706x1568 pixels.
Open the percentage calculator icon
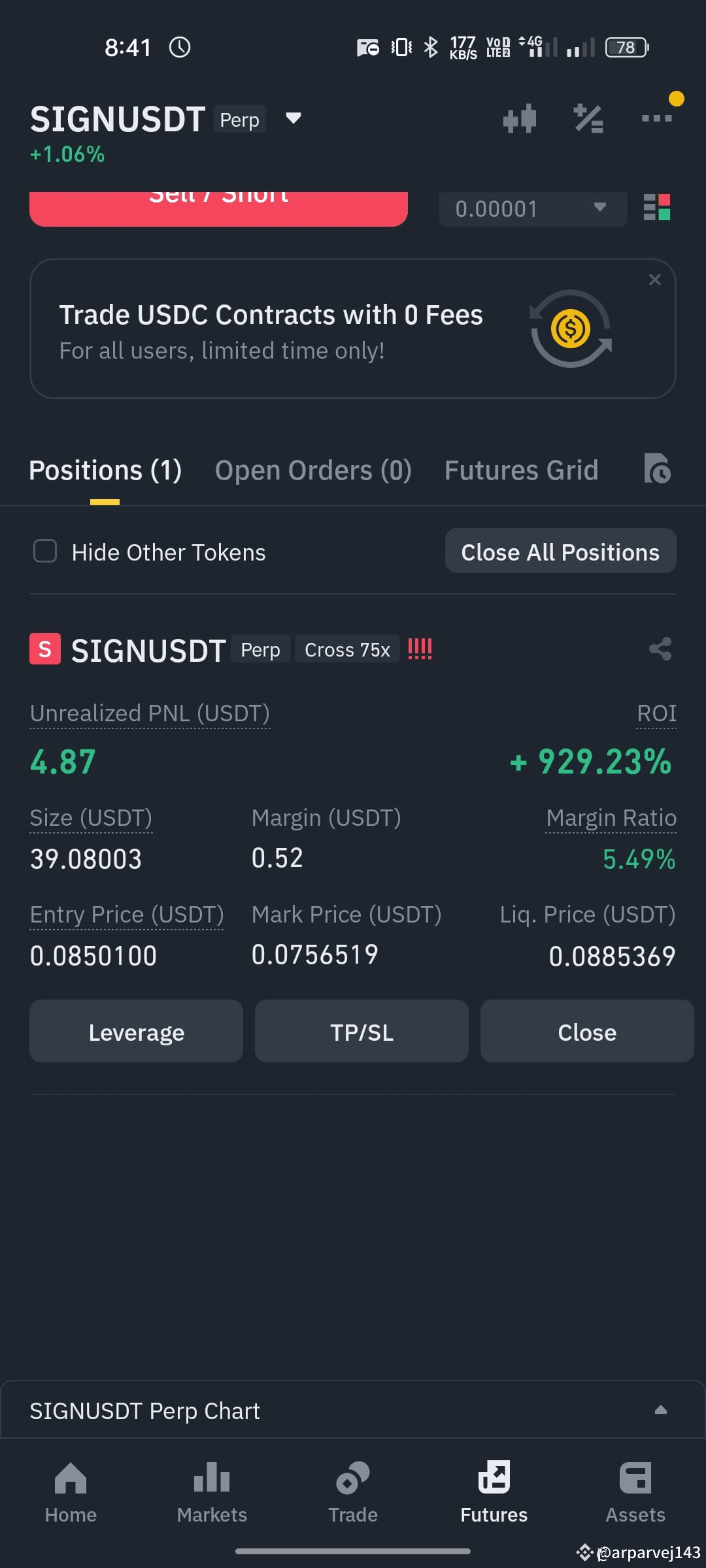(x=588, y=118)
